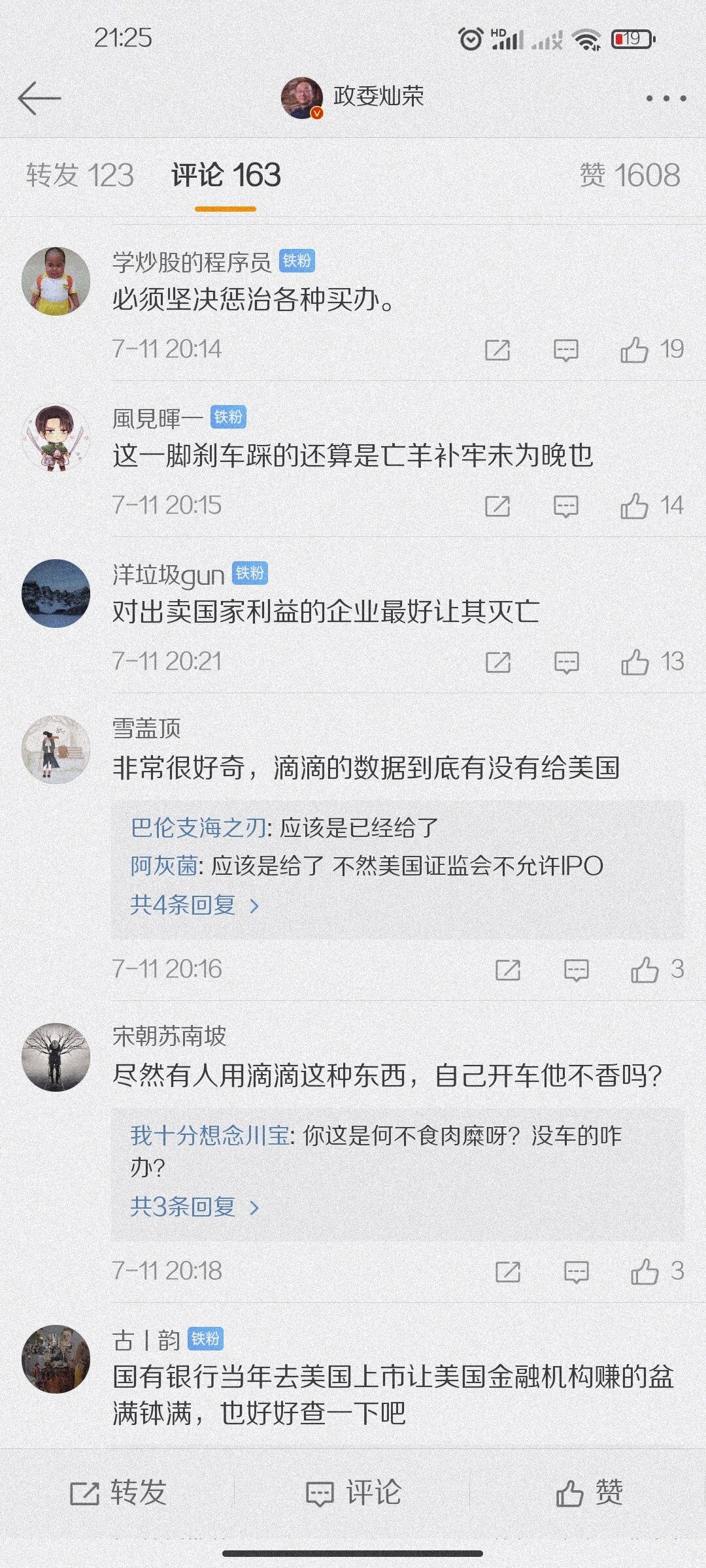This screenshot has width=706, height=1568.
Task: Expand 共3条回复 under 宋朝苏南坡's comment
Action: 194,1207
